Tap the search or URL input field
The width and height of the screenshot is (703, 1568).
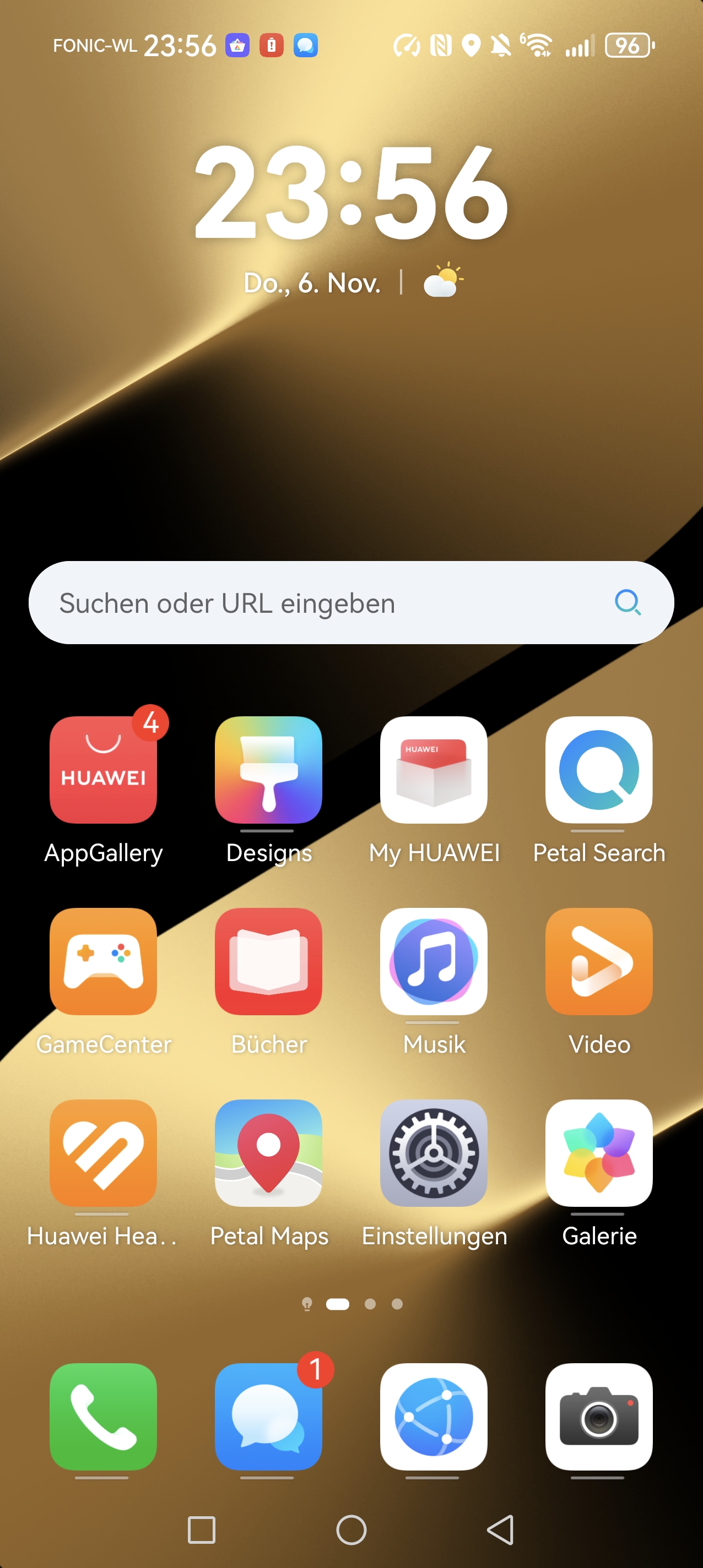(329, 603)
